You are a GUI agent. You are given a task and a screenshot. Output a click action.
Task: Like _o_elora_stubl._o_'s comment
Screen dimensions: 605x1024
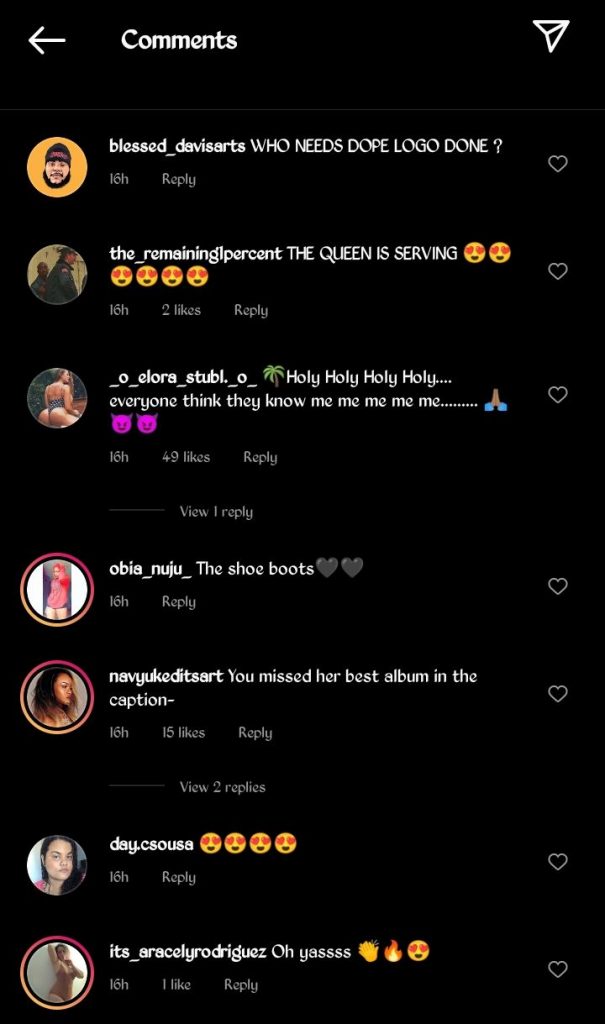coord(558,395)
